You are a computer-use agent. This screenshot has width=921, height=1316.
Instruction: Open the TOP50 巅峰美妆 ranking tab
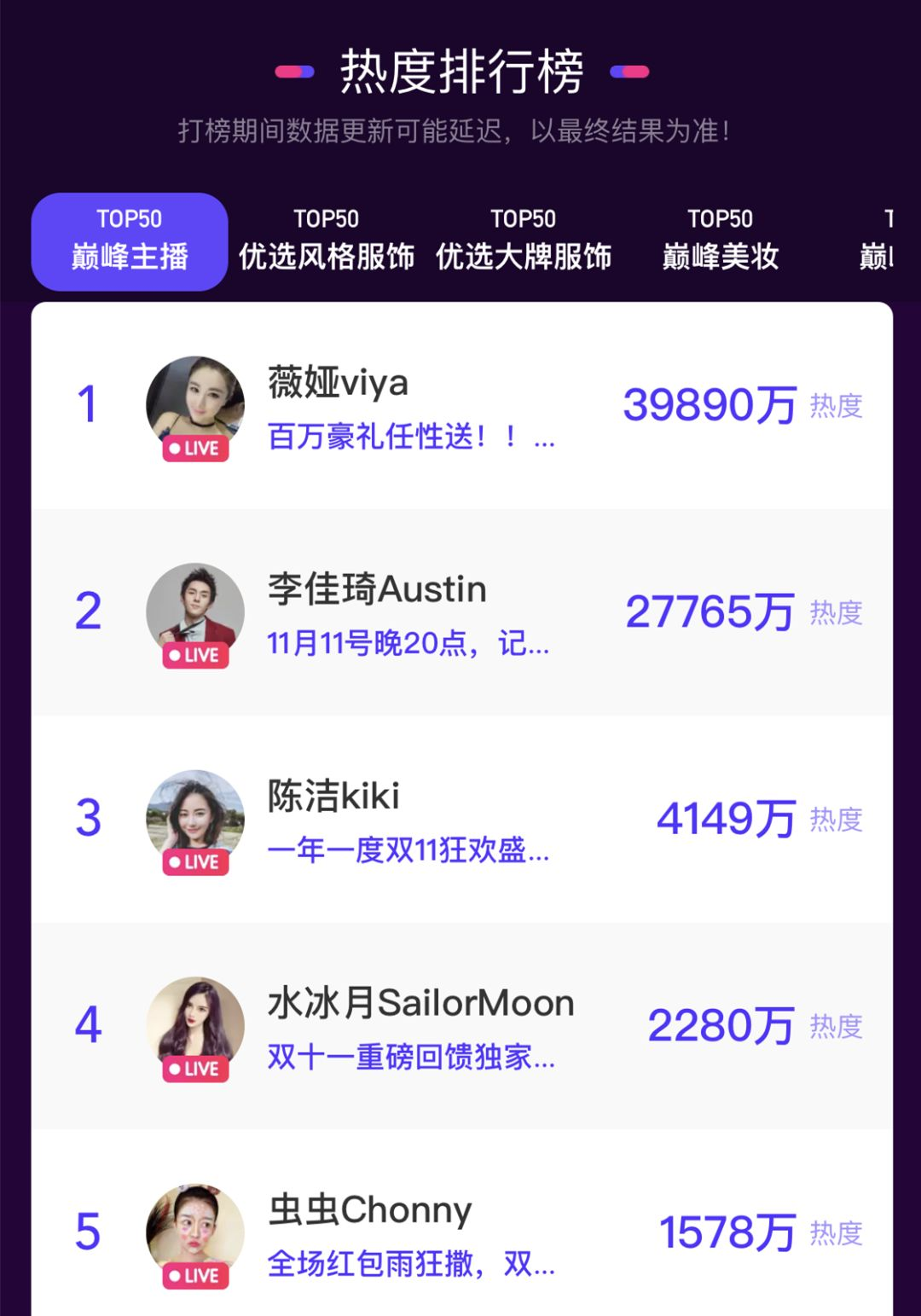click(721, 241)
